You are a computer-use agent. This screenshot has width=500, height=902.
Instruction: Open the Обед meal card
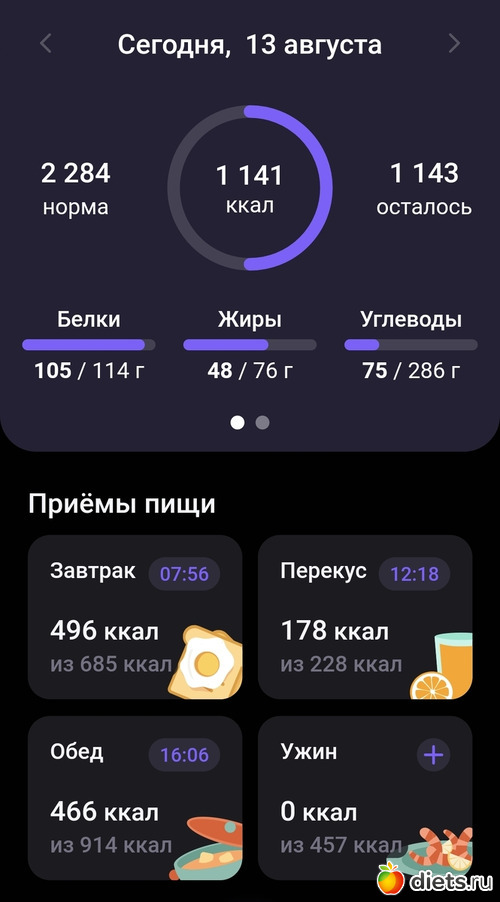click(135, 798)
